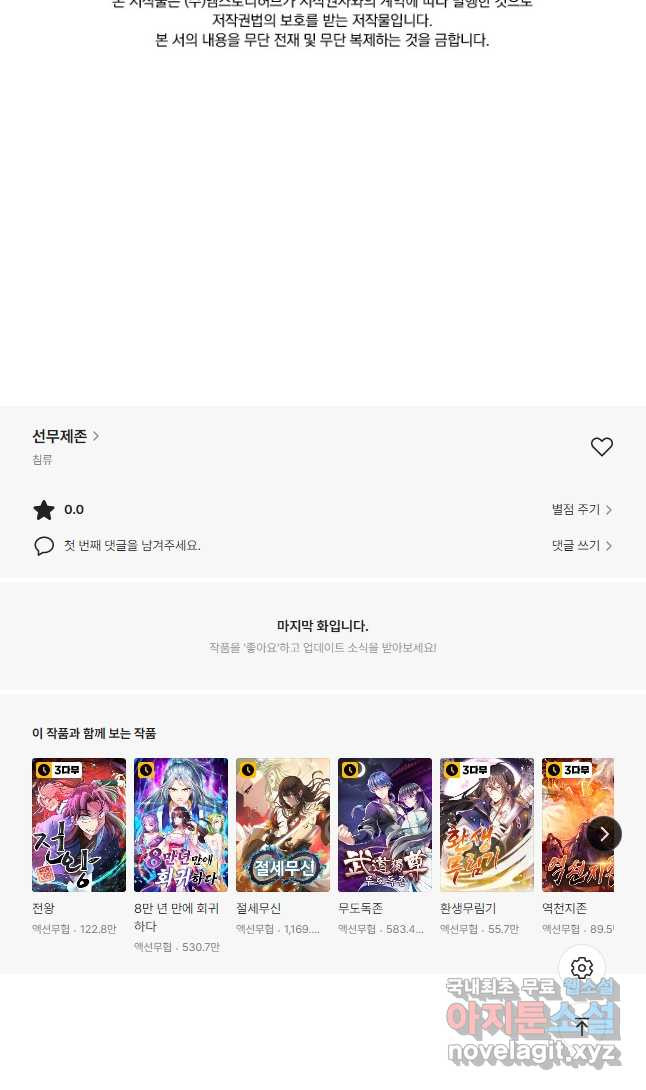Open the comic 8만 년 만에 회귀하다
The height and width of the screenshot is (1090, 646).
tap(181, 825)
